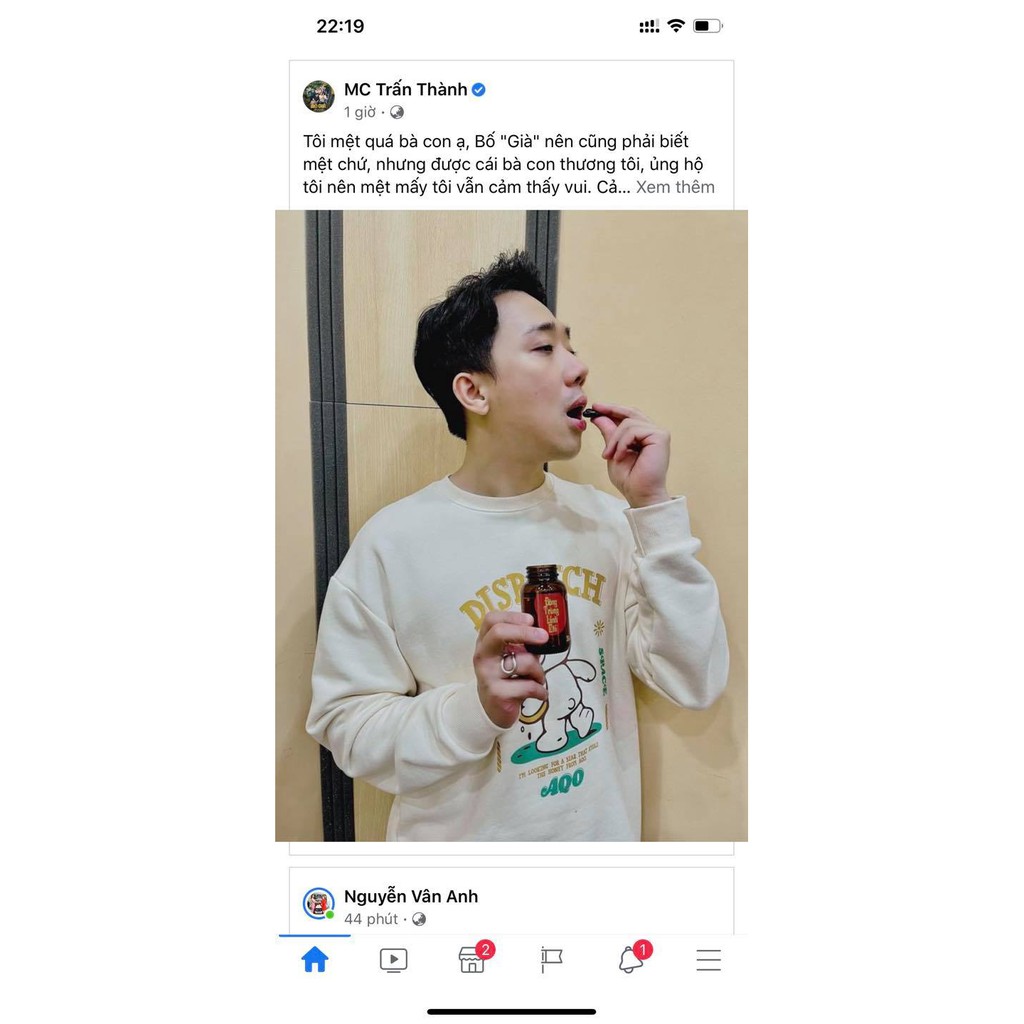Screen dimensions: 1024x1024
Task: Tap the MC Trấn Thành name link
Action: [x=405, y=90]
